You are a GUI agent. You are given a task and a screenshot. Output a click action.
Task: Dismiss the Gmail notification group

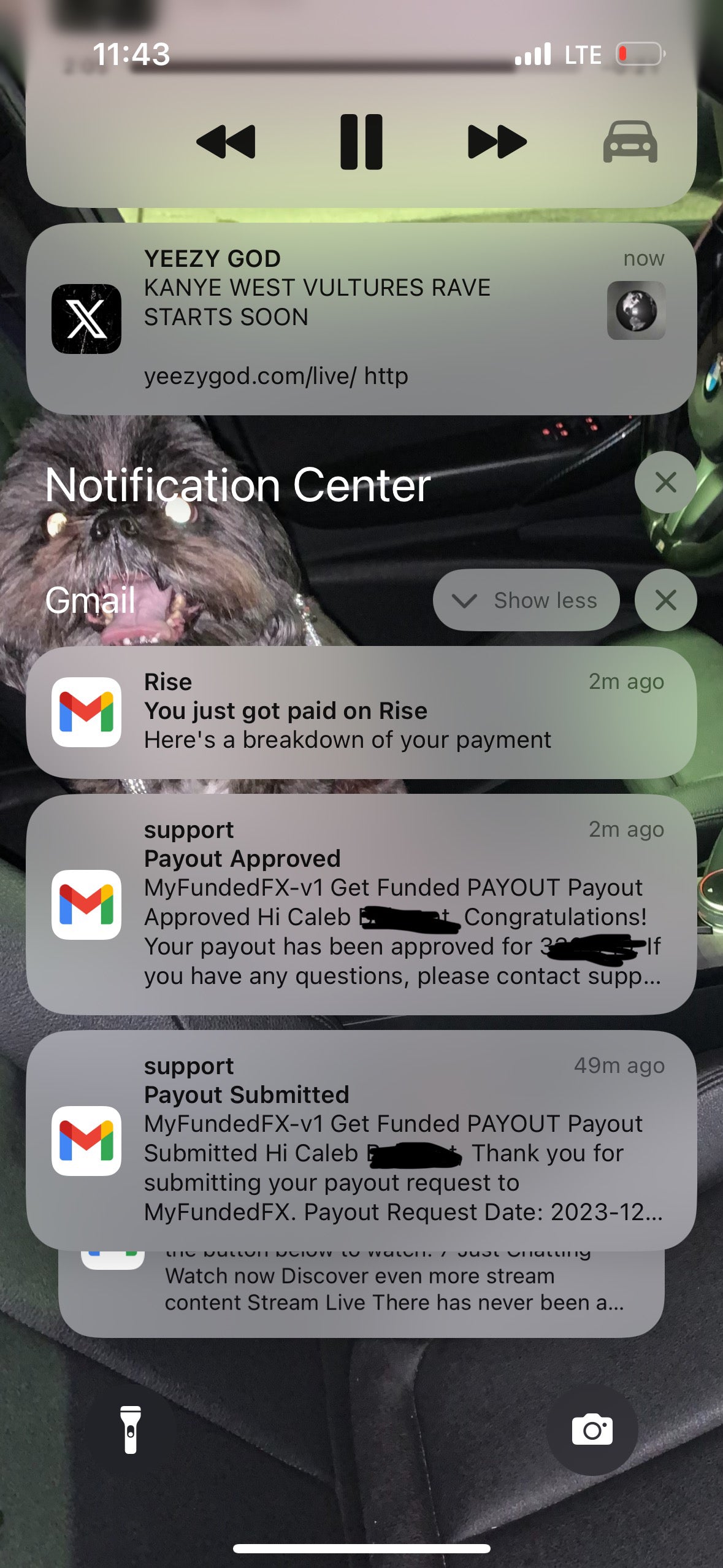pyautogui.click(x=665, y=600)
